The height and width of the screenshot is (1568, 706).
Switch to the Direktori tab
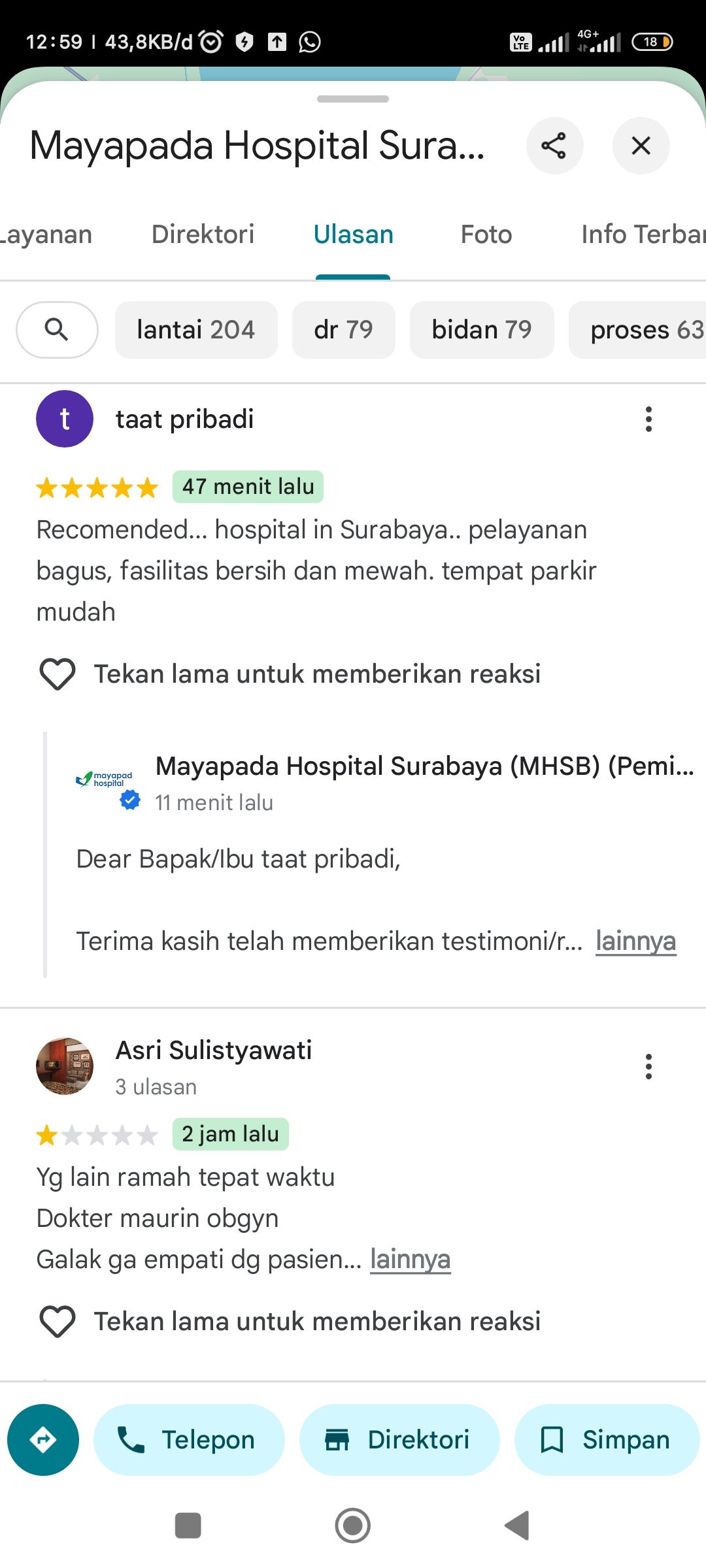[203, 235]
